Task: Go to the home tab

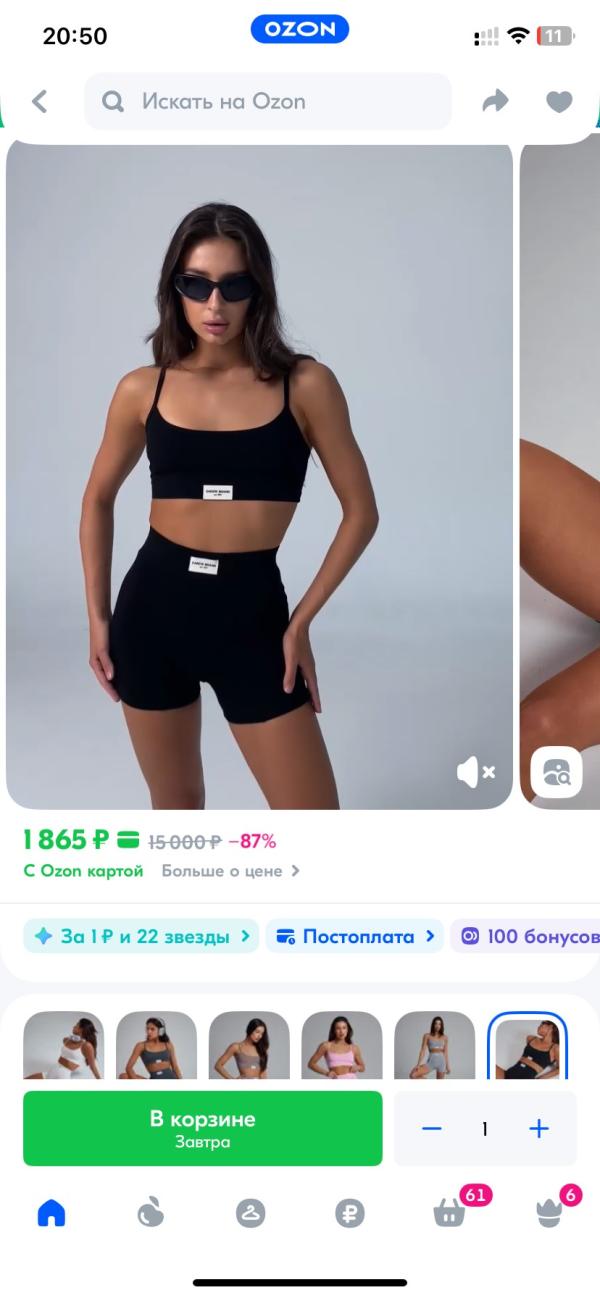Action: 51,1213
